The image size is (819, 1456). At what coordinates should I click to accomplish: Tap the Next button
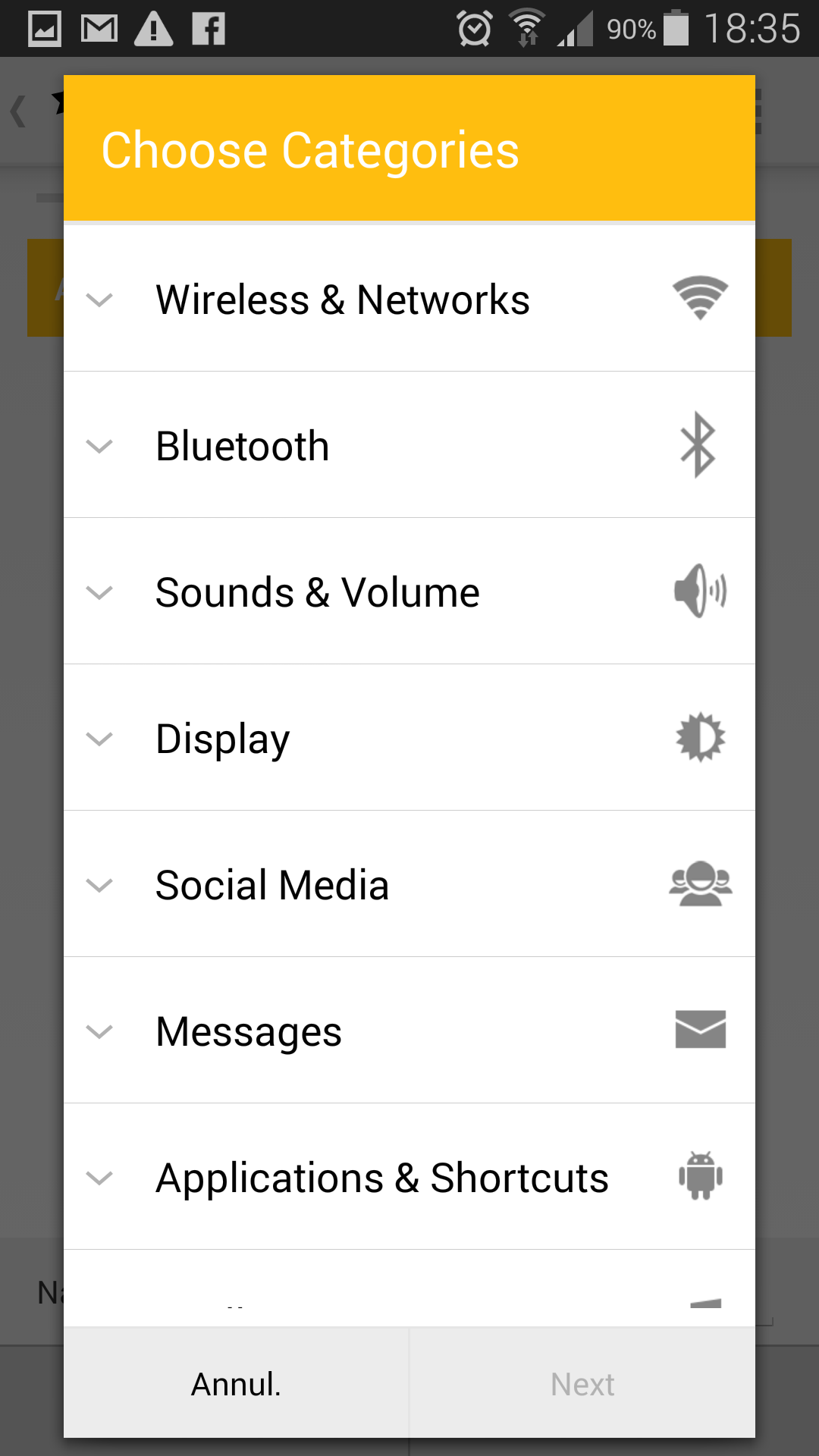tap(582, 1383)
